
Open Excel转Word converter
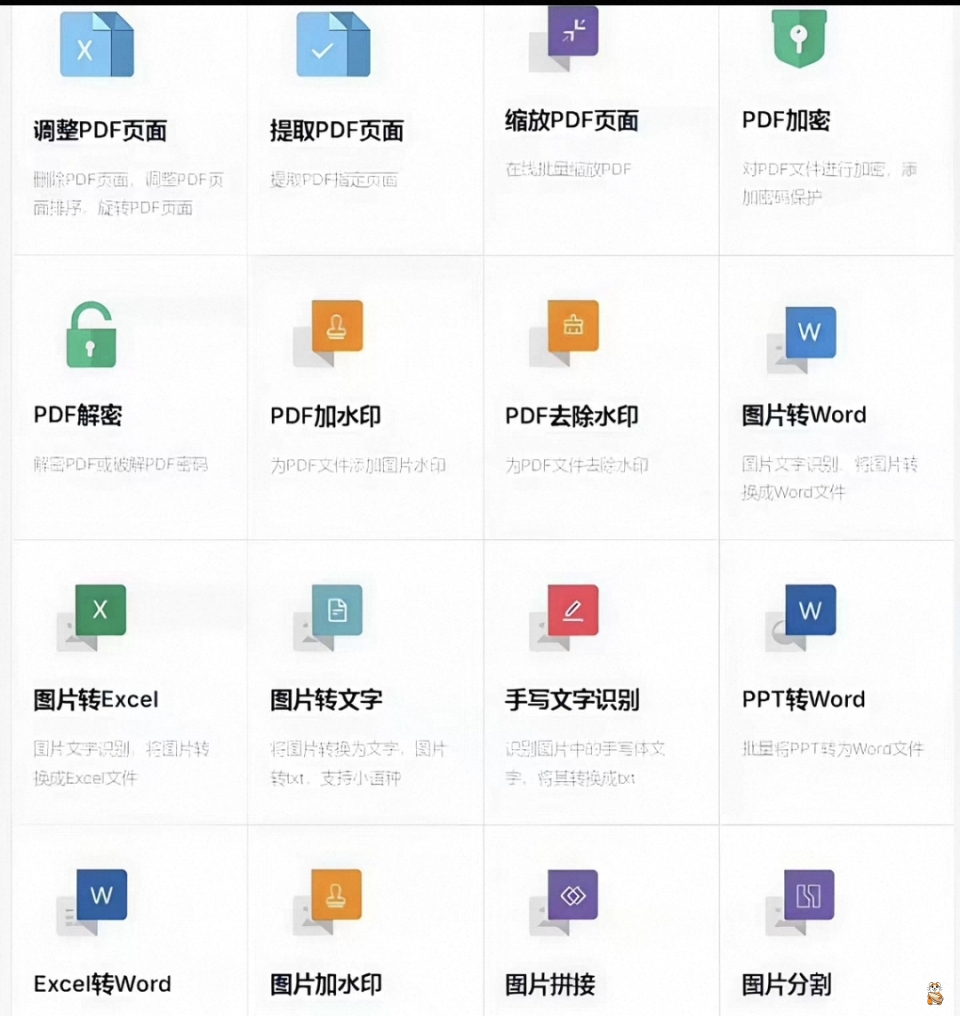point(102,984)
